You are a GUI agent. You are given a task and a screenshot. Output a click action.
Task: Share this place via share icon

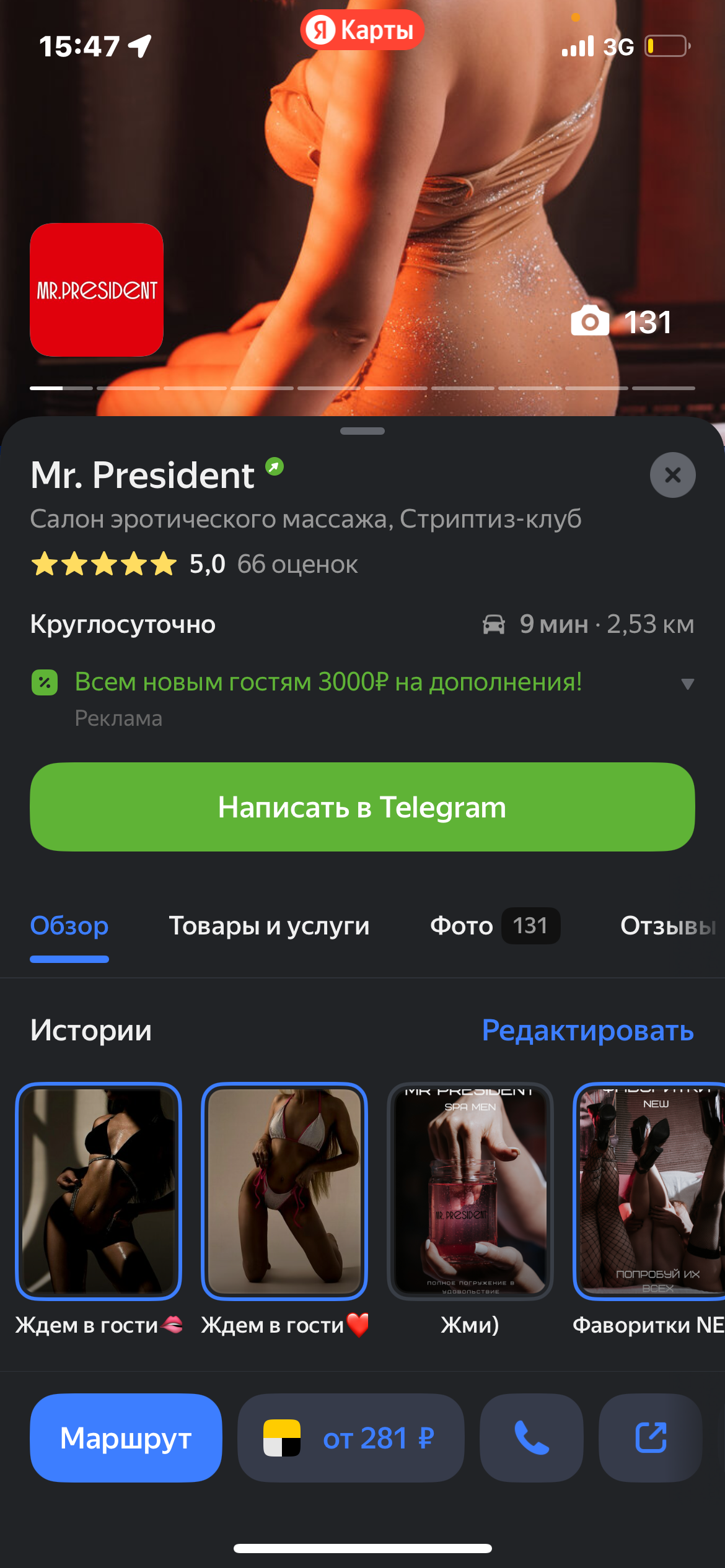[x=650, y=1438]
